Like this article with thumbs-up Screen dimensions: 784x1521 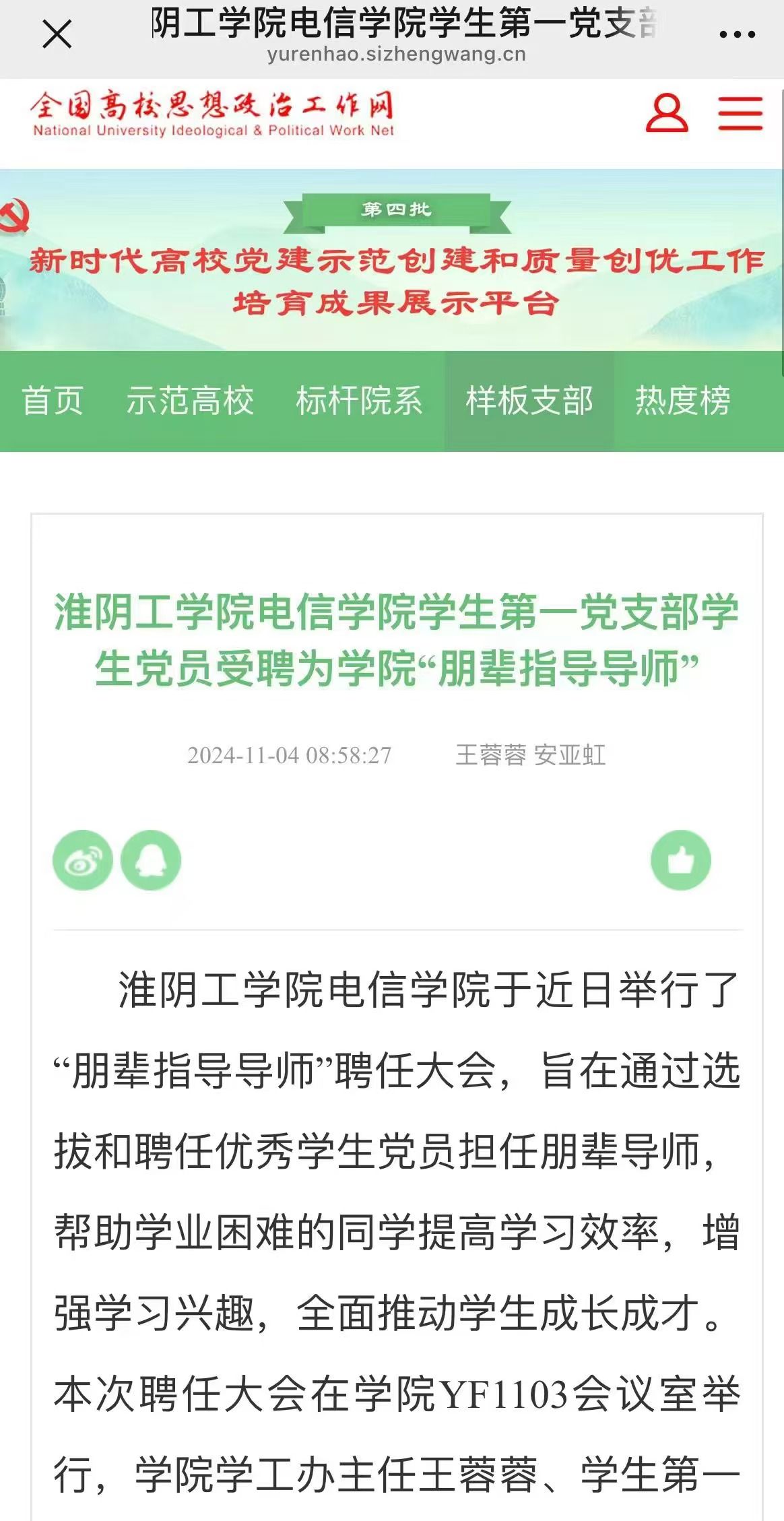pyautogui.click(x=680, y=860)
